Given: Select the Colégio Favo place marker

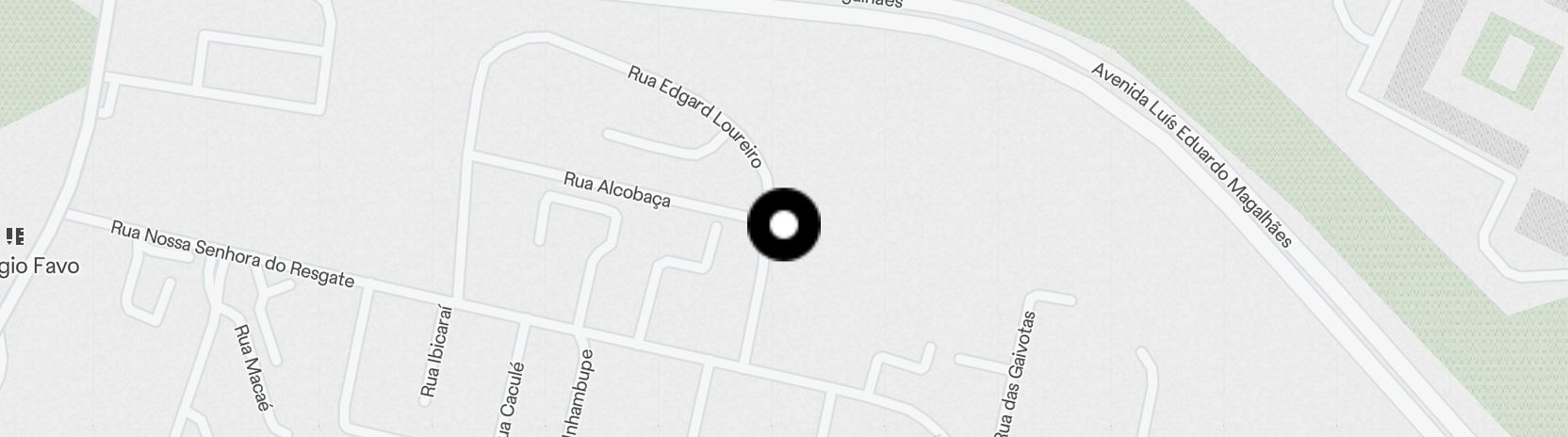Looking at the screenshot, I should [x=14, y=235].
